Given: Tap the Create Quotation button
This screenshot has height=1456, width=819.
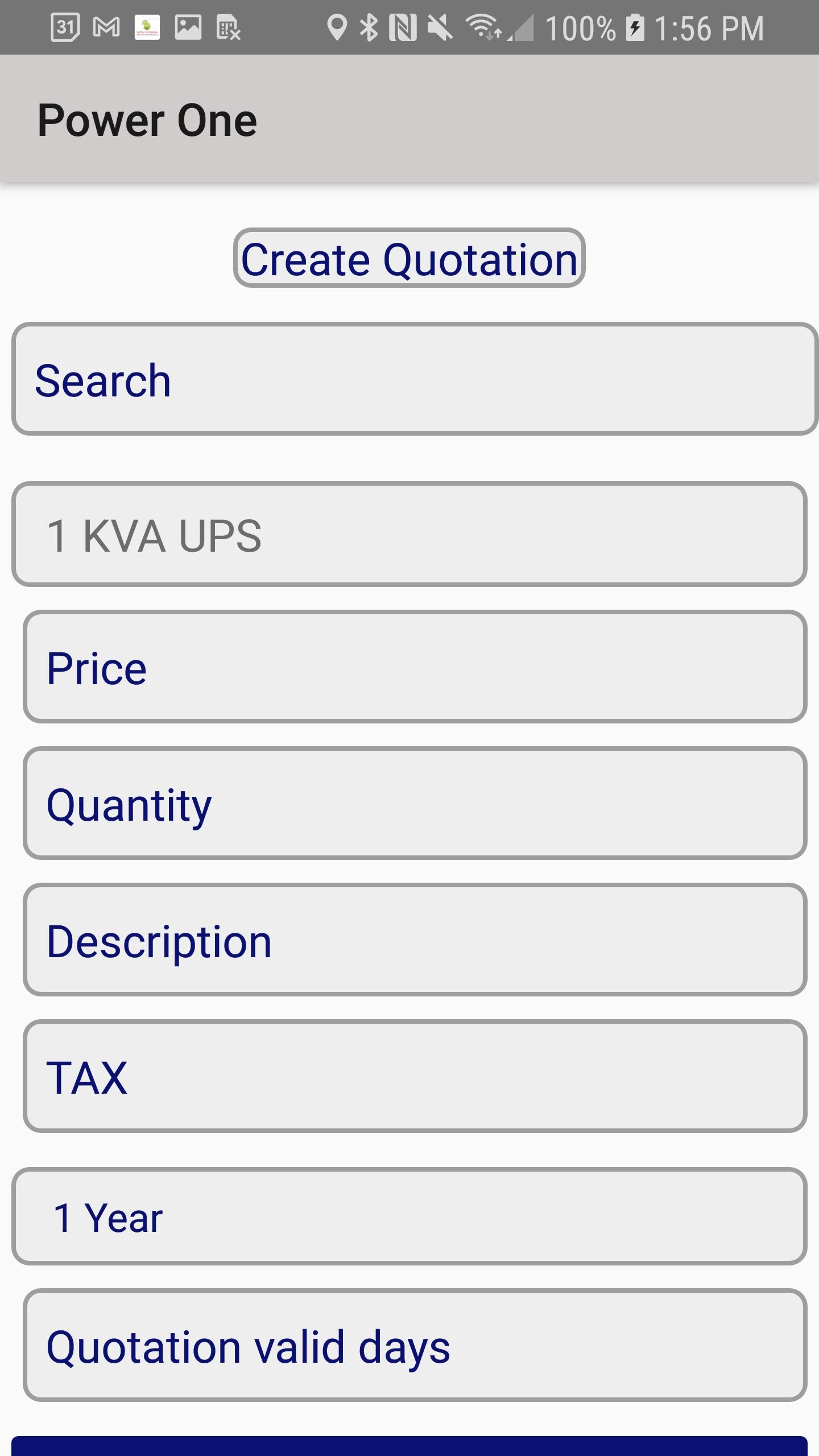Looking at the screenshot, I should click(x=409, y=259).
